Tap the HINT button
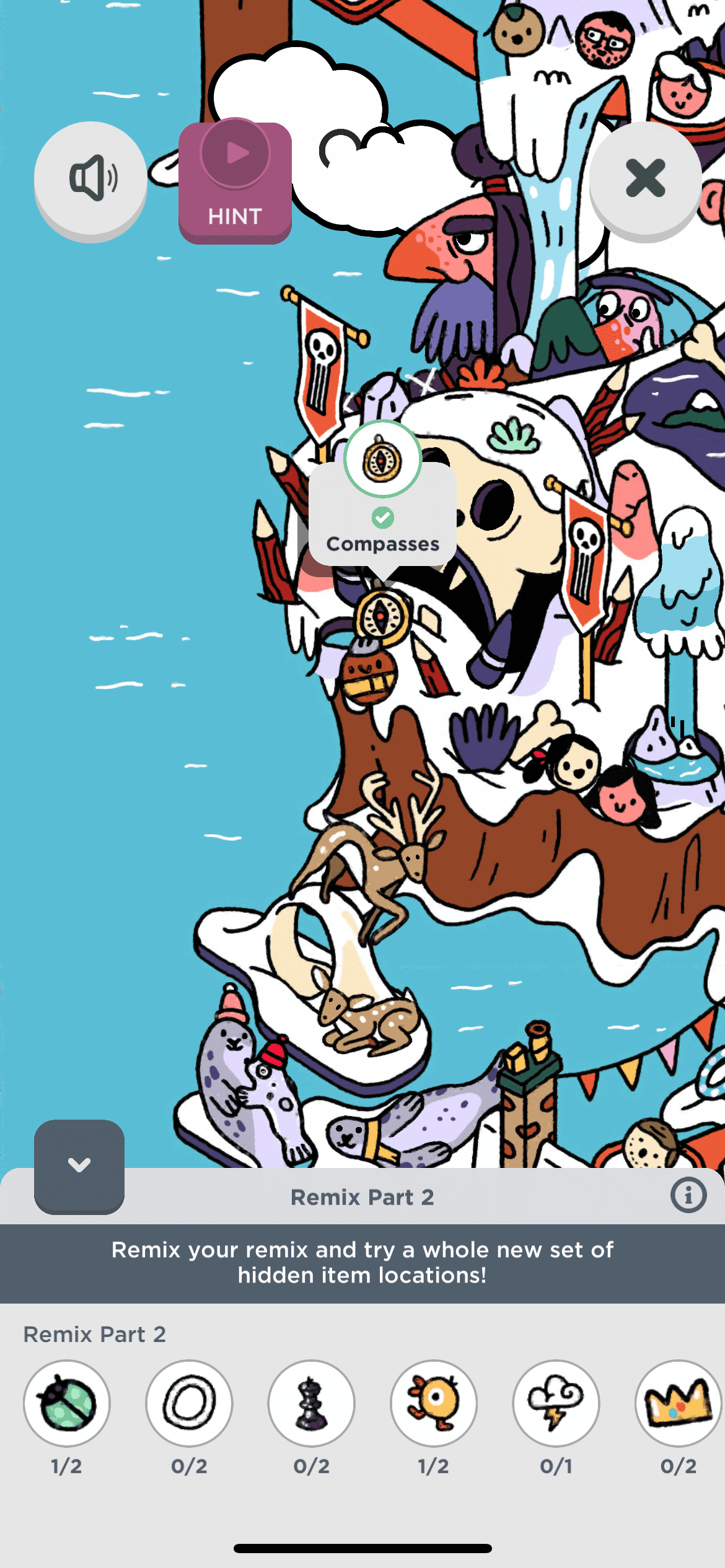This screenshot has width=725, height=1568. (x=235, y=181)
